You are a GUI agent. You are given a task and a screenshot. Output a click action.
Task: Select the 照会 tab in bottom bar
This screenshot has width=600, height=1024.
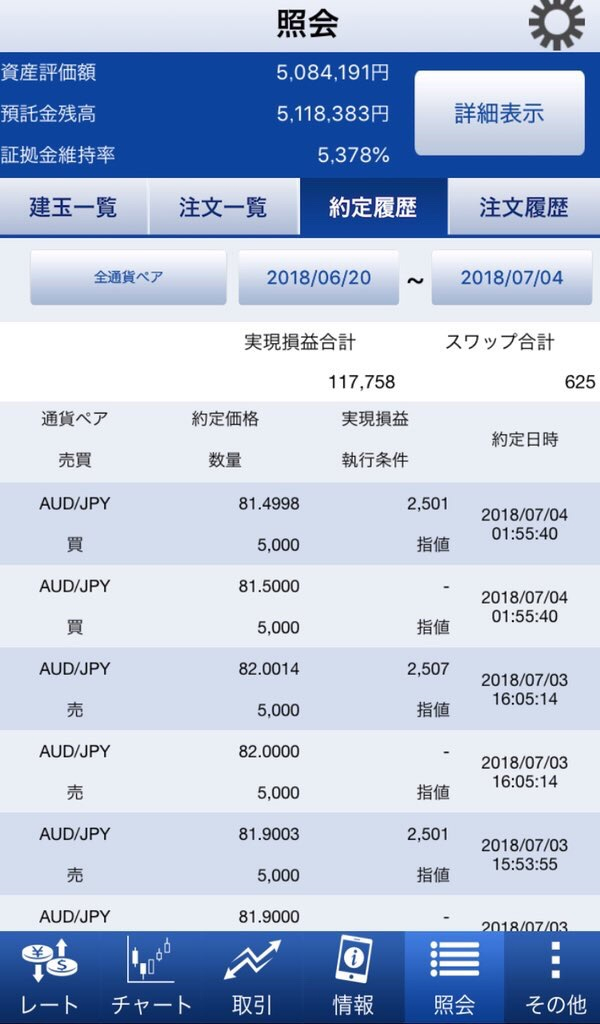[454, 977]
